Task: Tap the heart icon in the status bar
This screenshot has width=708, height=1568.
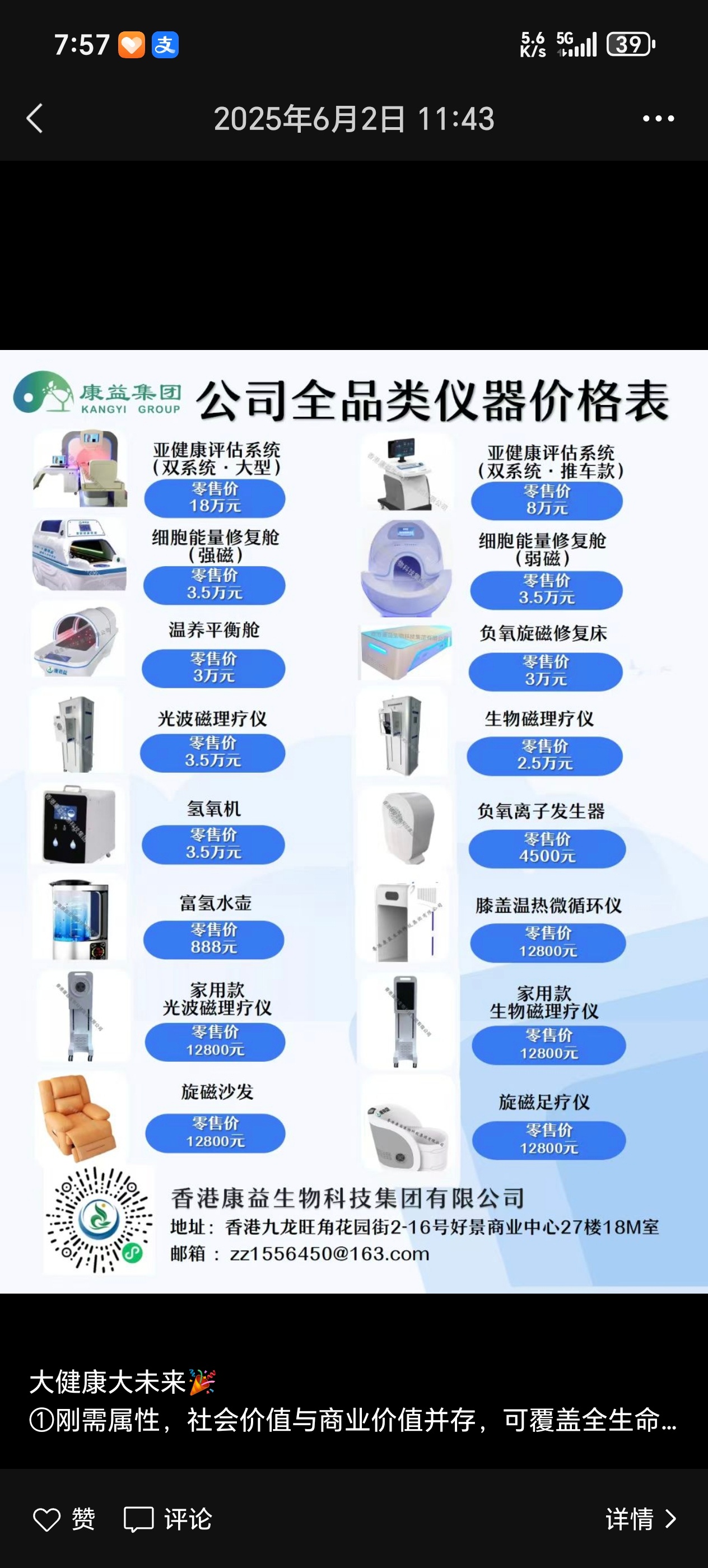Action: (132, 43)
